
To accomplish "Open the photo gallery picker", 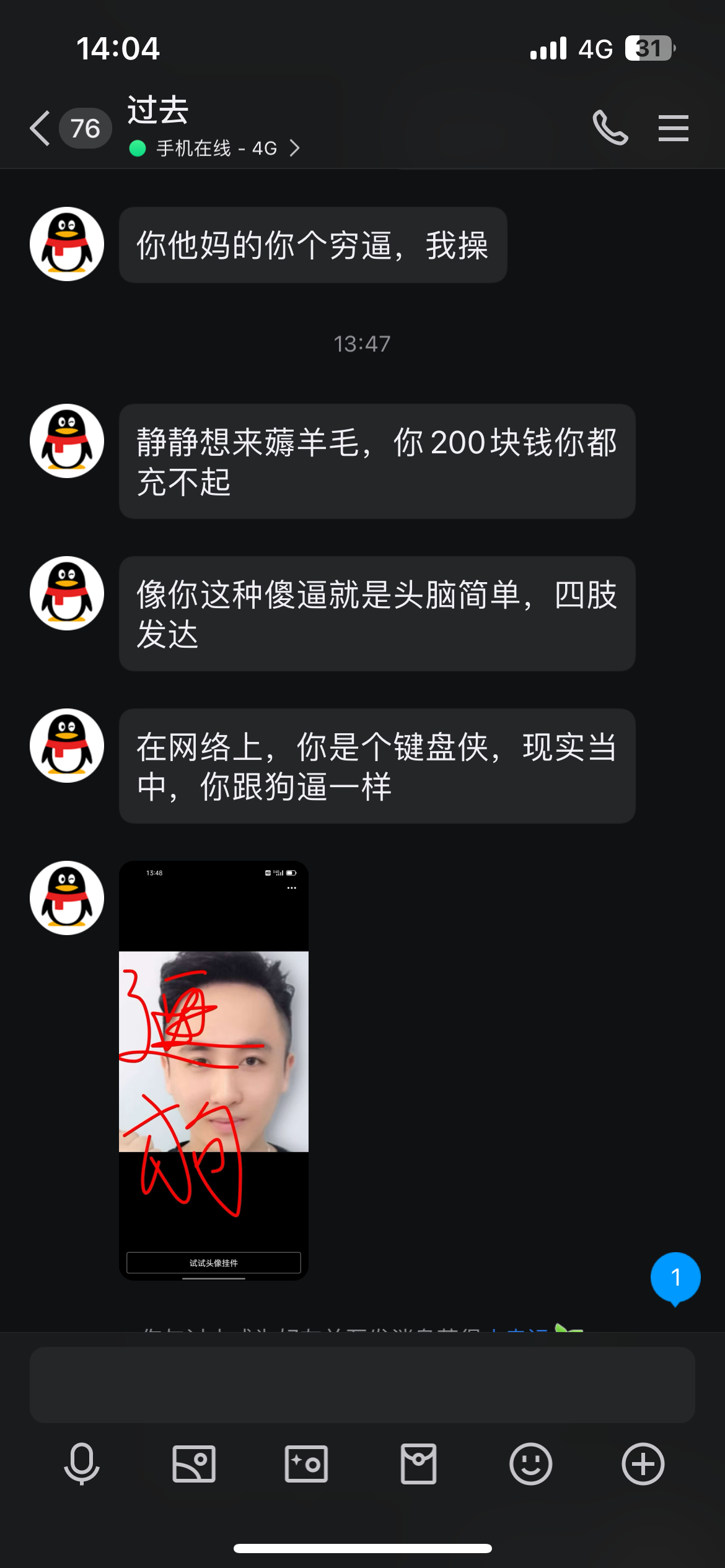I will point(194,1464).
